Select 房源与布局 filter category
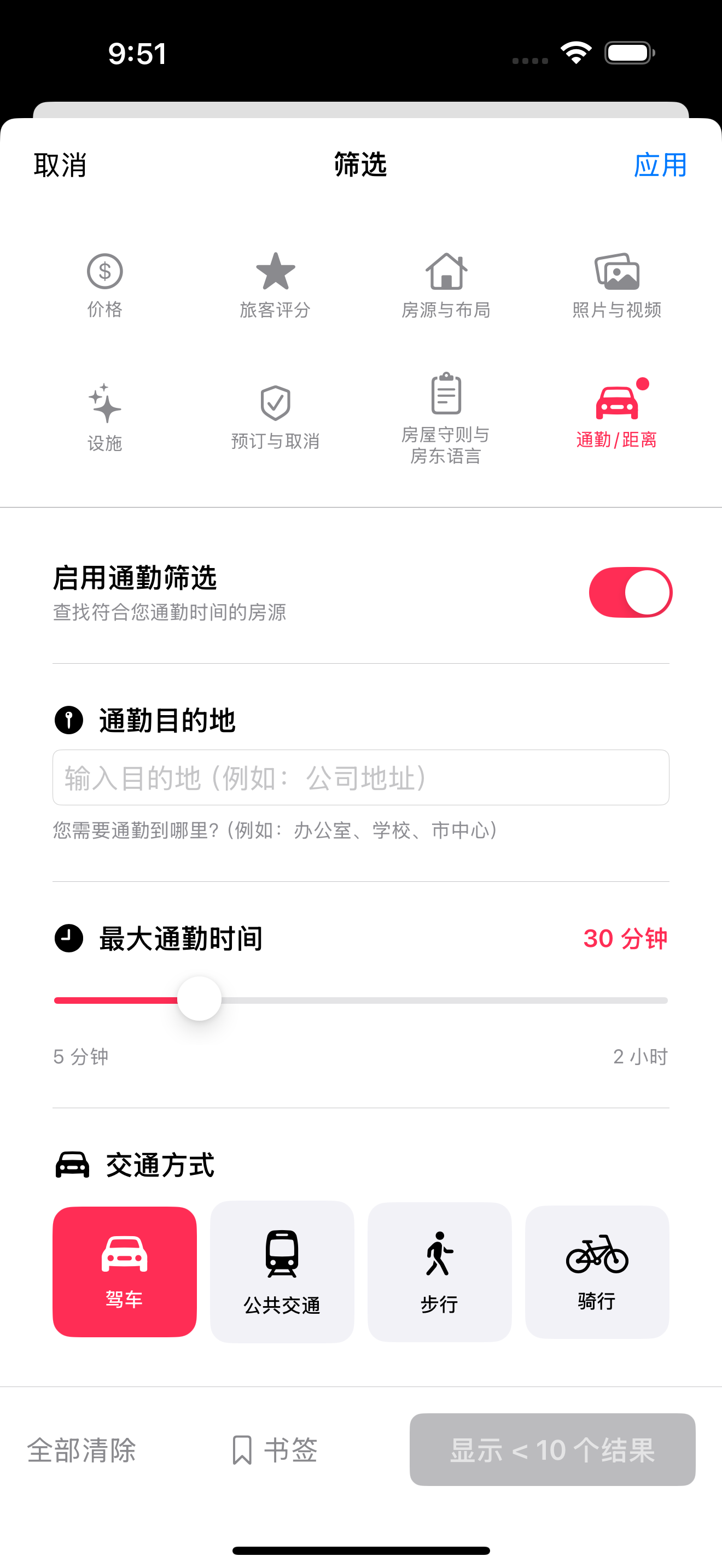The height and width of the screenshot is (1568, 722). [x=446, y=285]
